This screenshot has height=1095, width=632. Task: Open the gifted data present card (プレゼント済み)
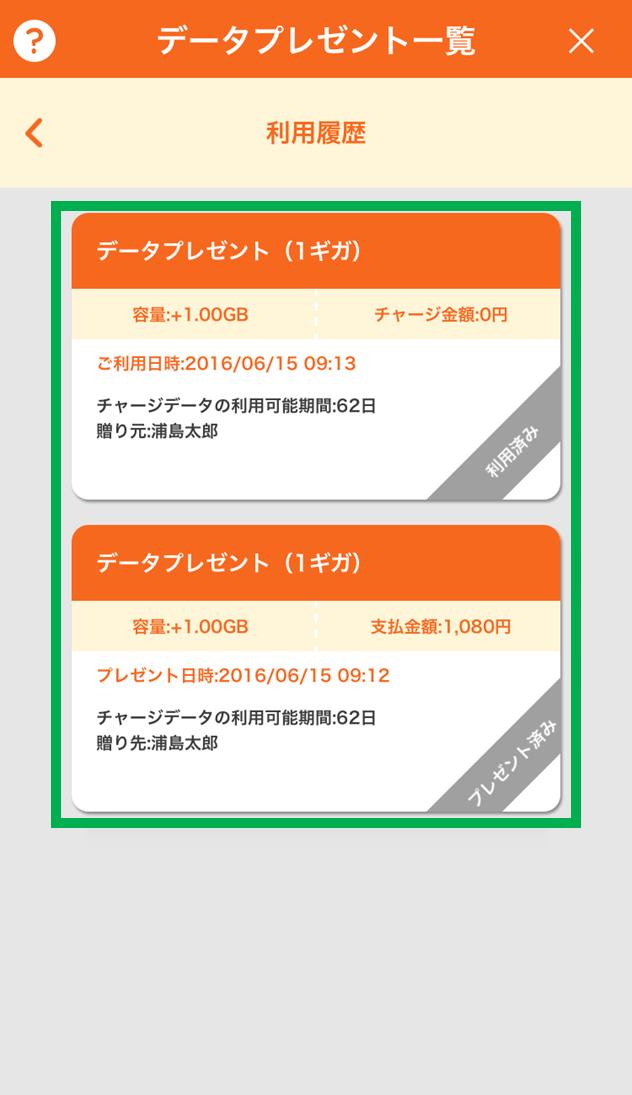coord(315,668)
